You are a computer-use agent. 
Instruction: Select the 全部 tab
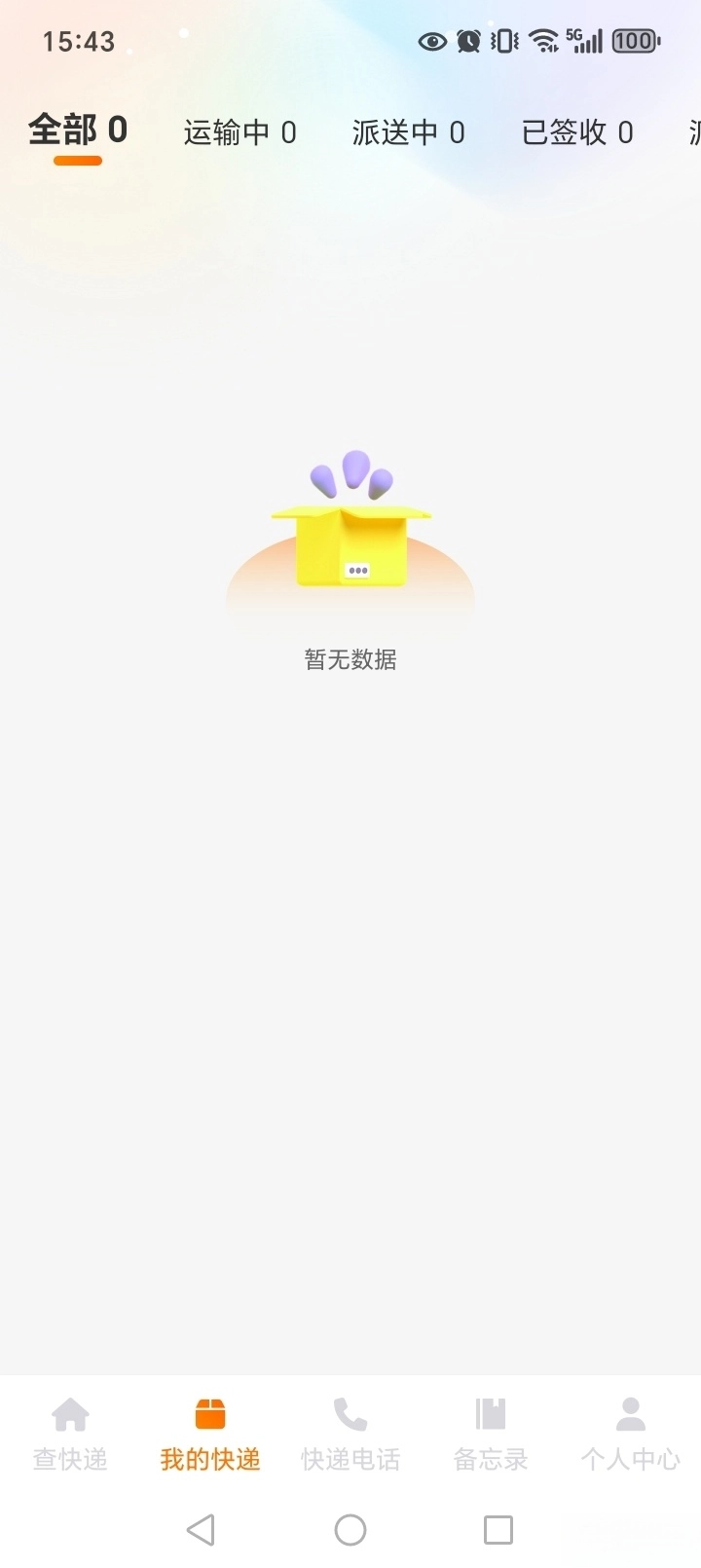[x=78, y=131]
